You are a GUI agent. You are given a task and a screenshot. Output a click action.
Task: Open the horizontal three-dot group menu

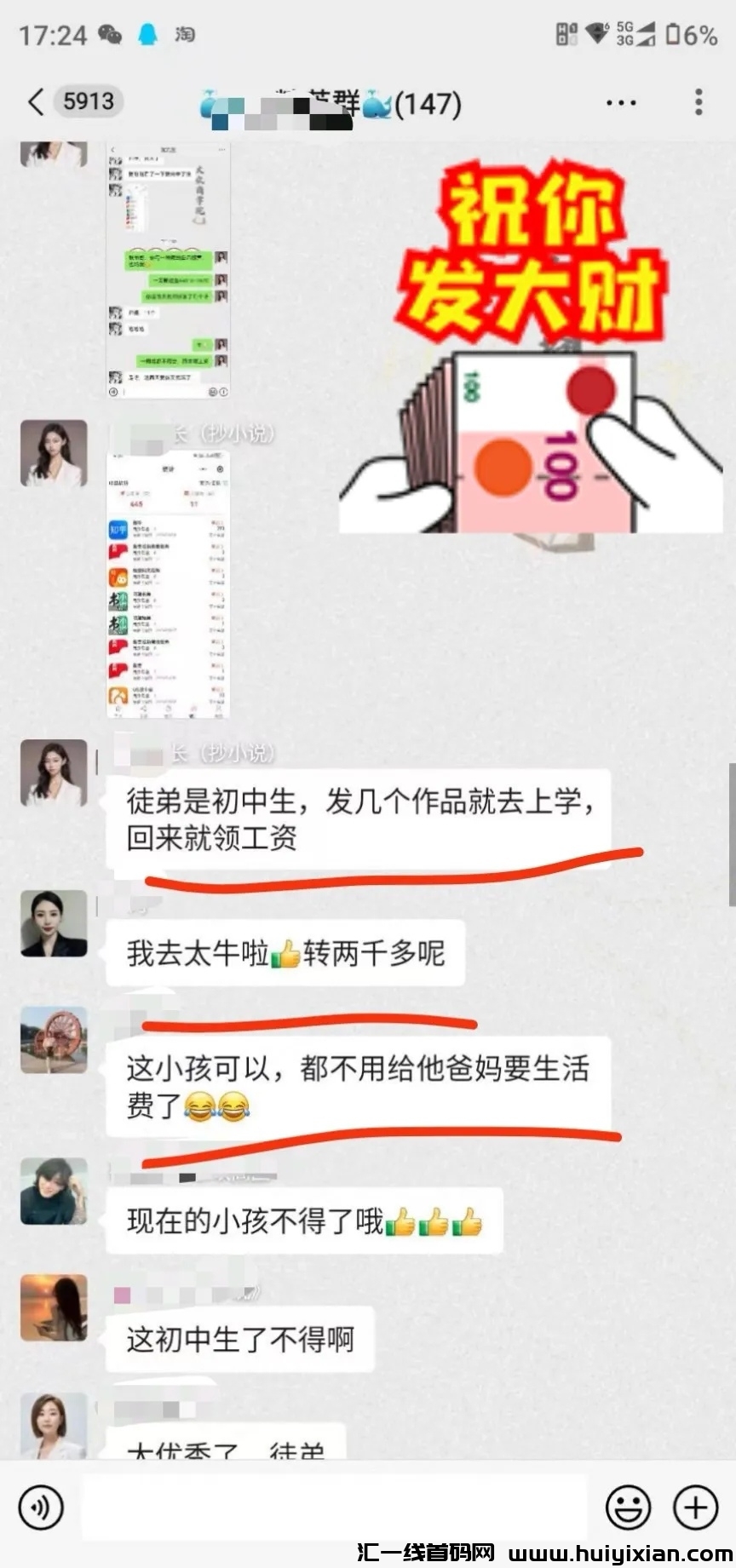(x=621, y=103)
